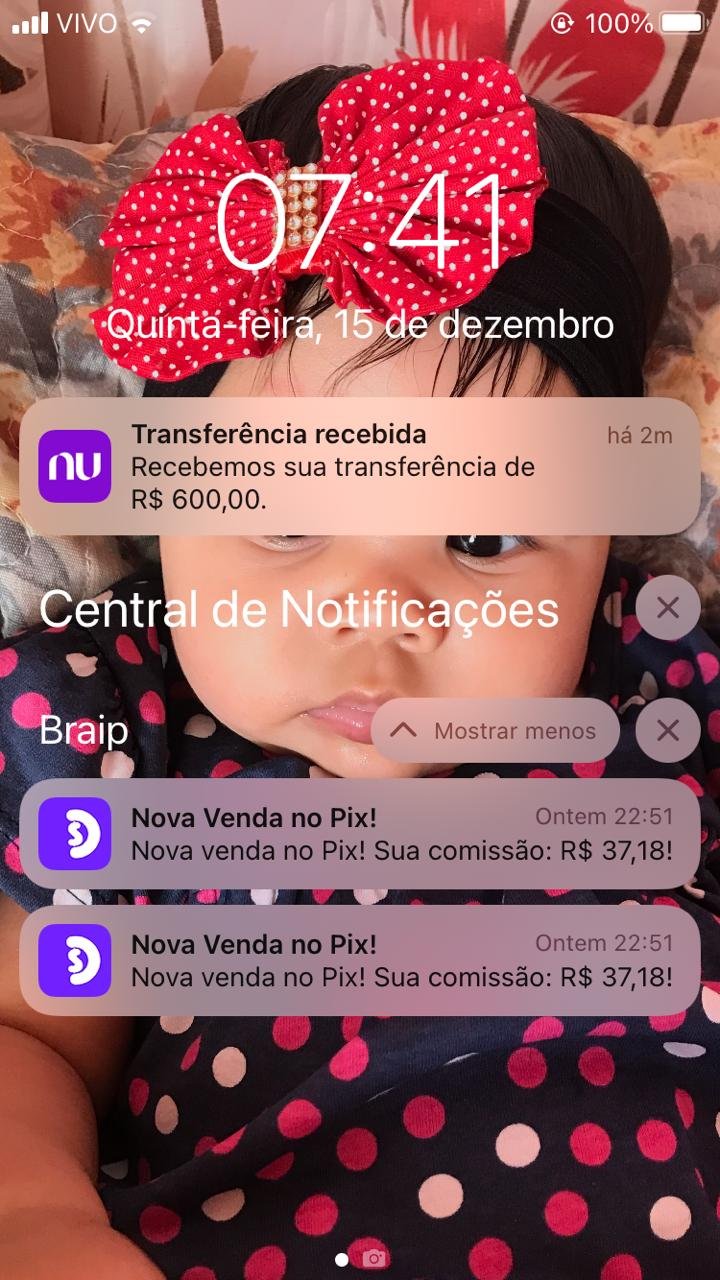Open the Nubank Transferência recebida notification
Screen dimensions: 720x1280
pyautogui.click(x=360, y=466)
